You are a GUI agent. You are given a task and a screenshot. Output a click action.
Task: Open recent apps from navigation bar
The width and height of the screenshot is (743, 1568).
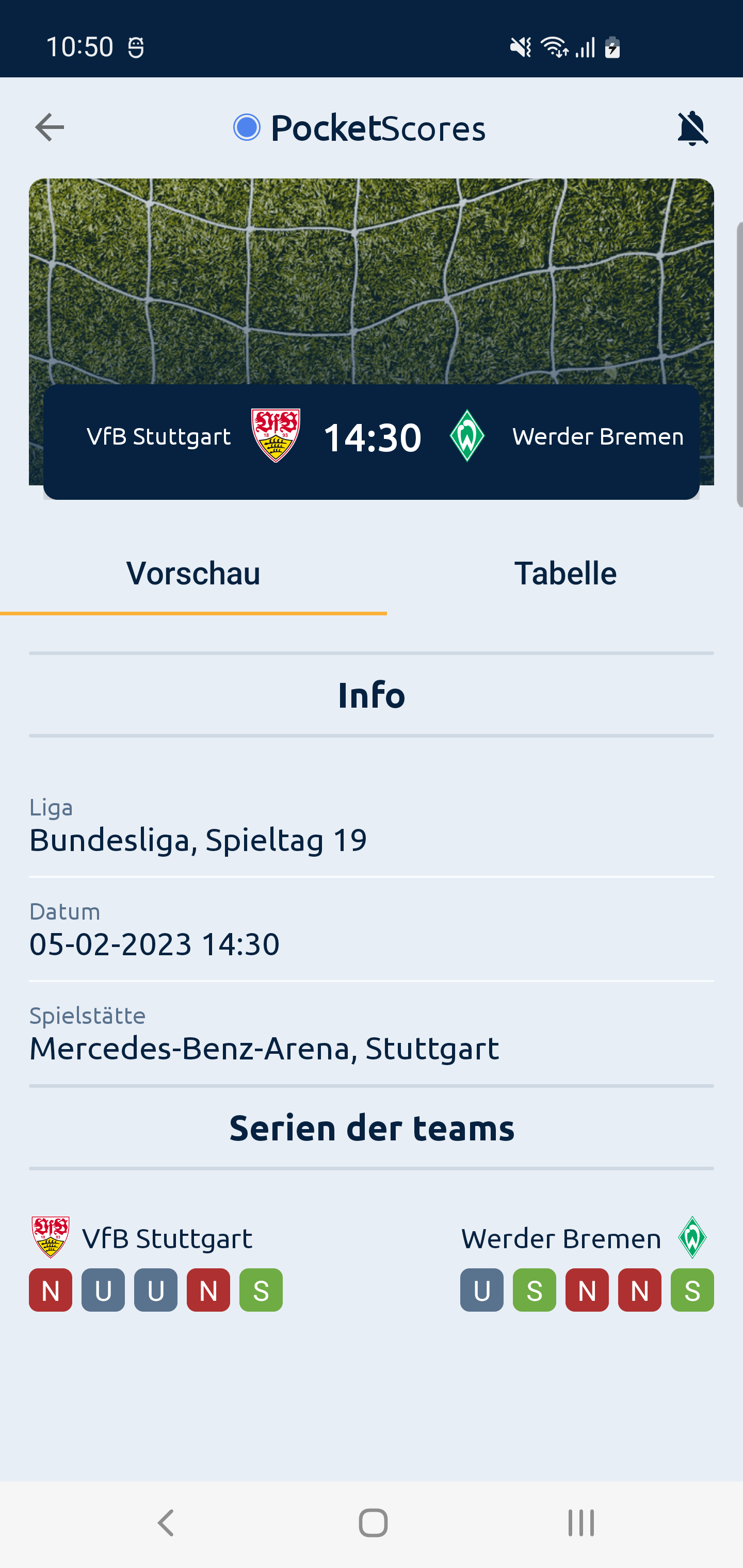coord(581,1523)
